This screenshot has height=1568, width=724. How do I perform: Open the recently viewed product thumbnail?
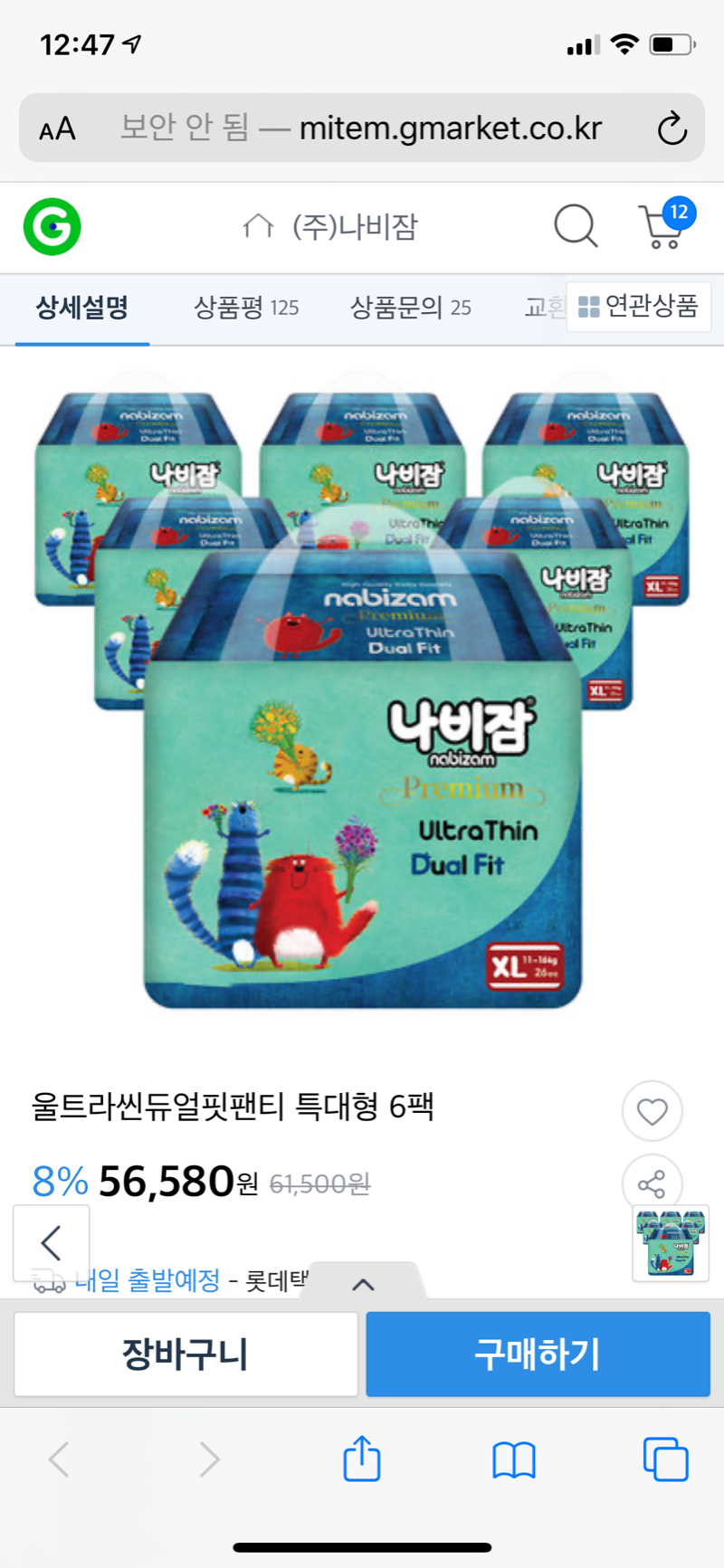[x=671, y=1242]
